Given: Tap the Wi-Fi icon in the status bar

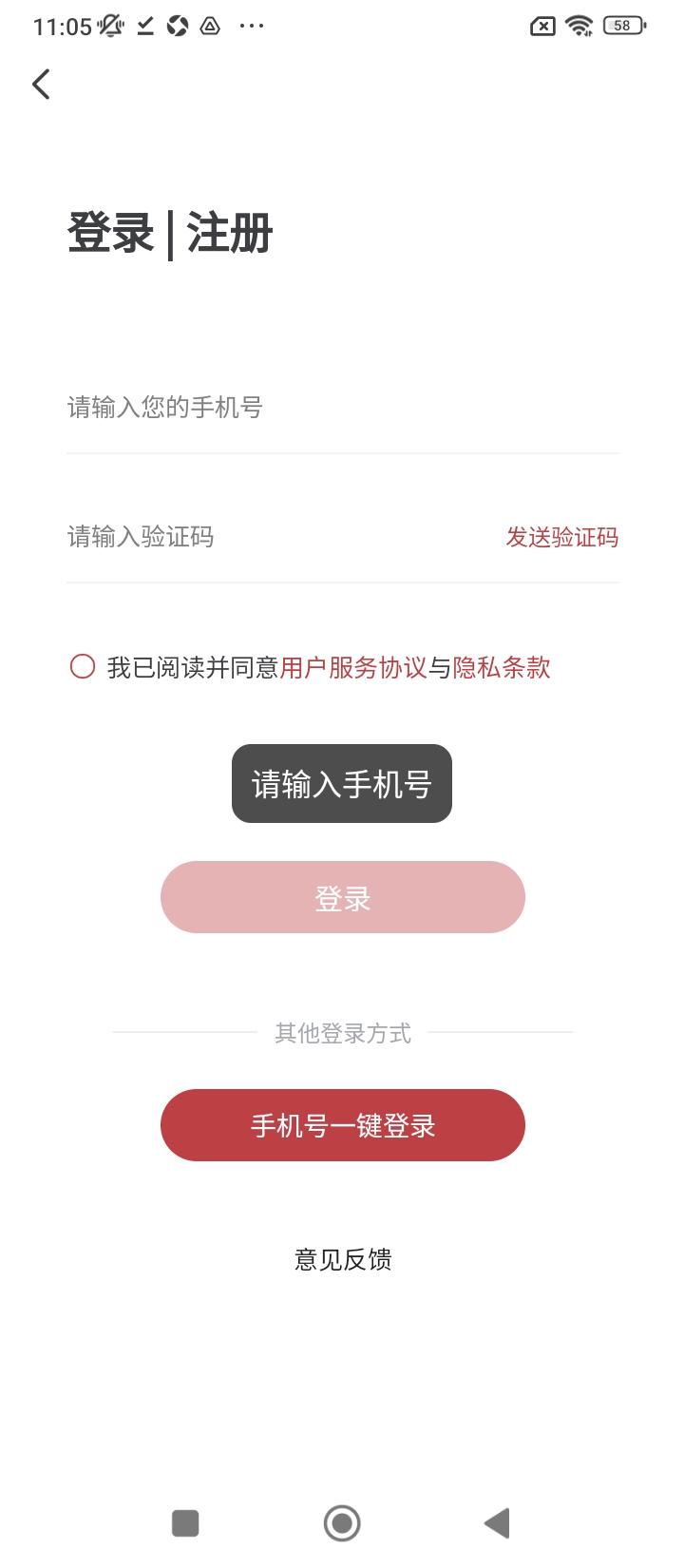Looking at the screenshot, I should click(578, 25).
